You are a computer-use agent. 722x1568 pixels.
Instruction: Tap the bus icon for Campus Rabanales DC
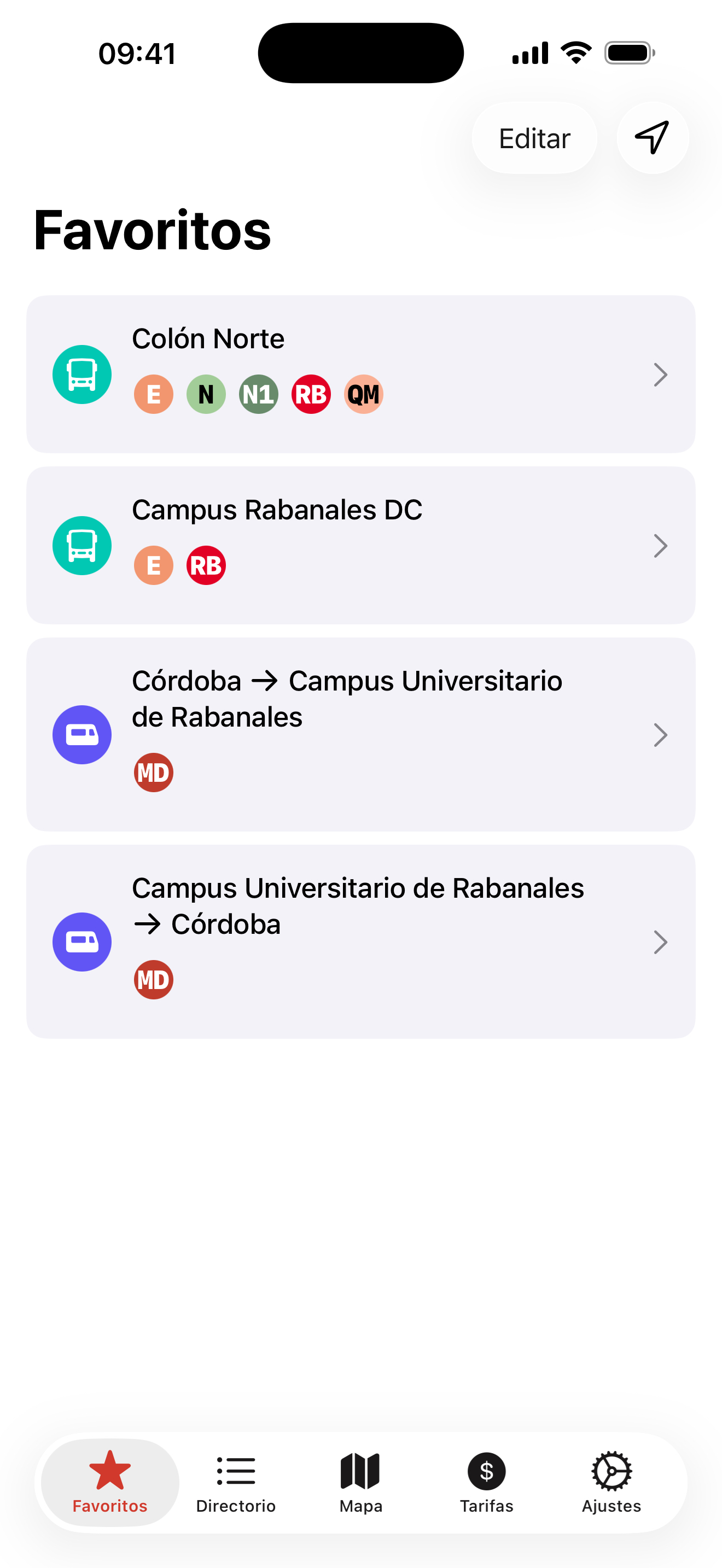pos(81,546)
